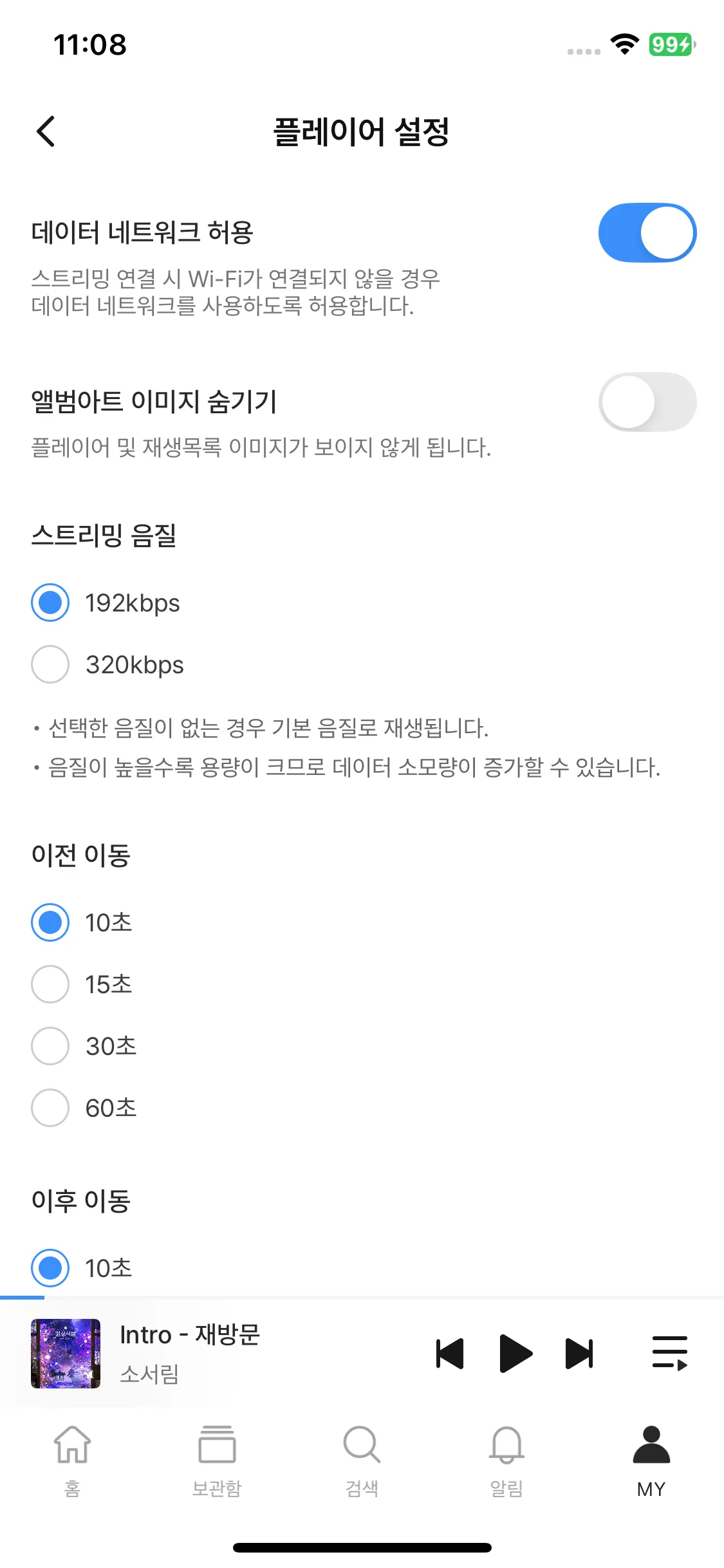
Task: Select 320kbps streaming quality
Action: click(50, 664)
